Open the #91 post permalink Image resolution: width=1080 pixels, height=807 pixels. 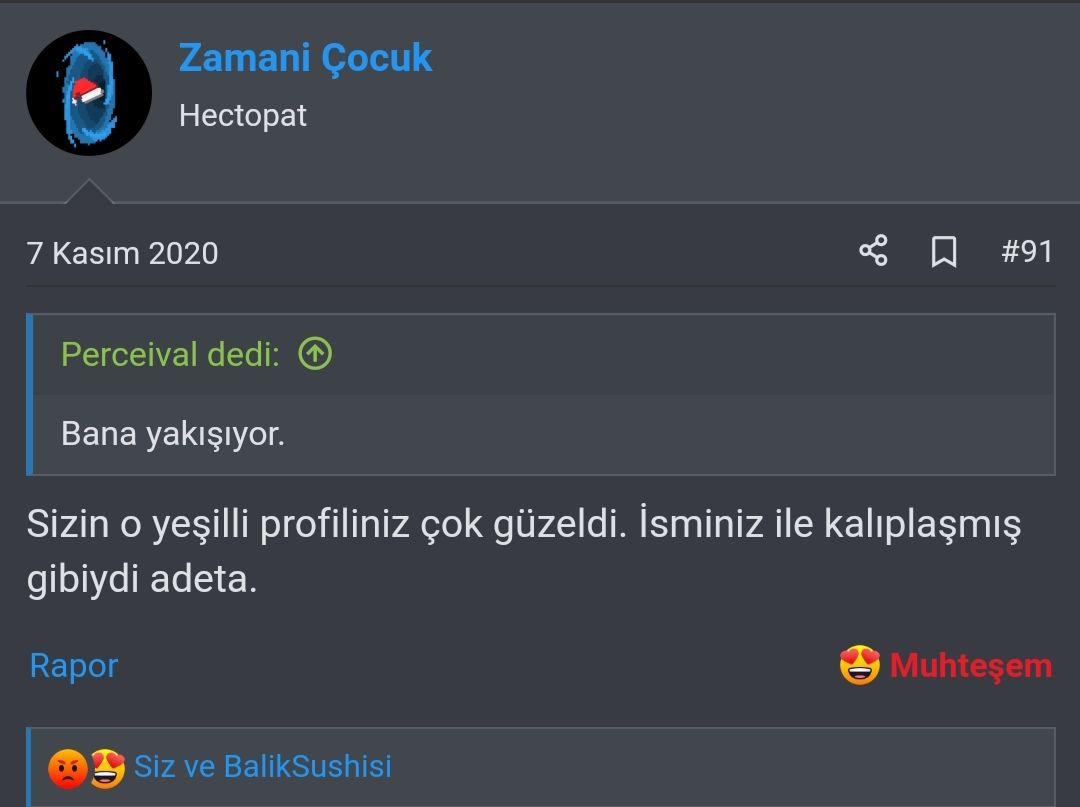click(x=1027, y=251)
